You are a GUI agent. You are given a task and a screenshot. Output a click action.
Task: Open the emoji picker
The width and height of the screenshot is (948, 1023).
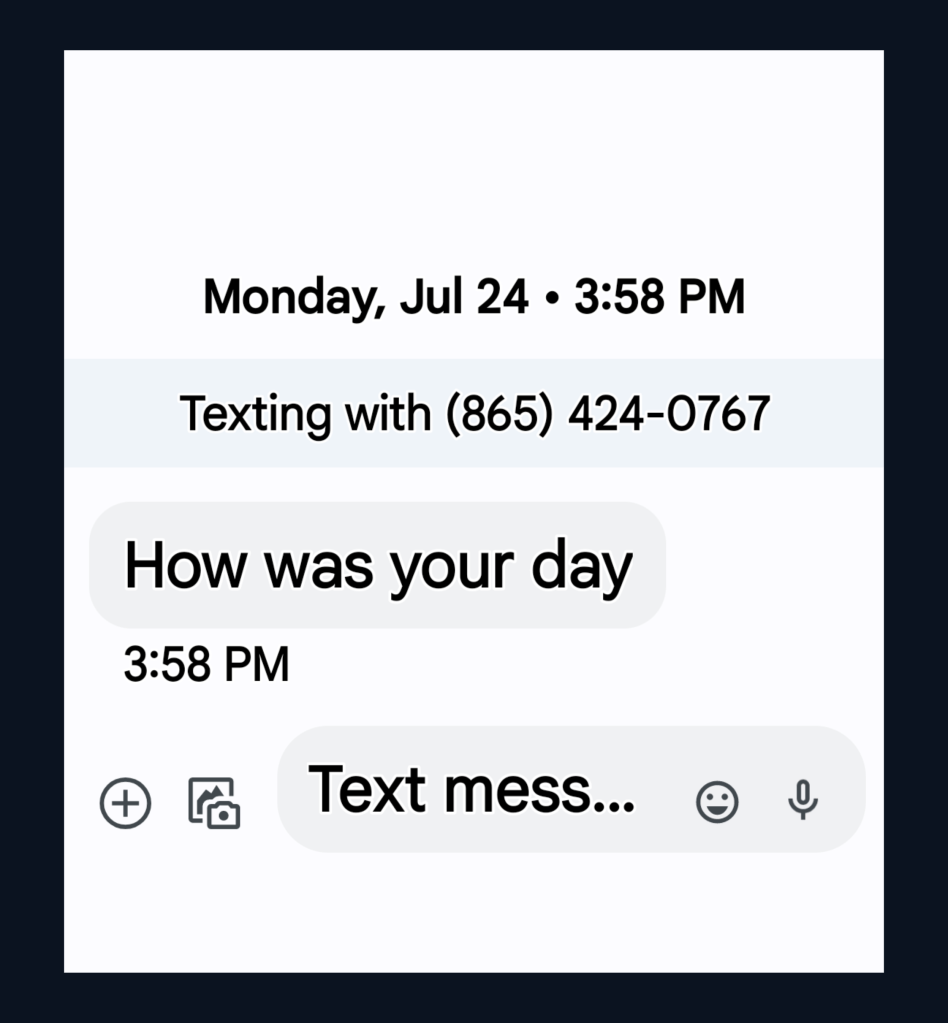(717, 802)
